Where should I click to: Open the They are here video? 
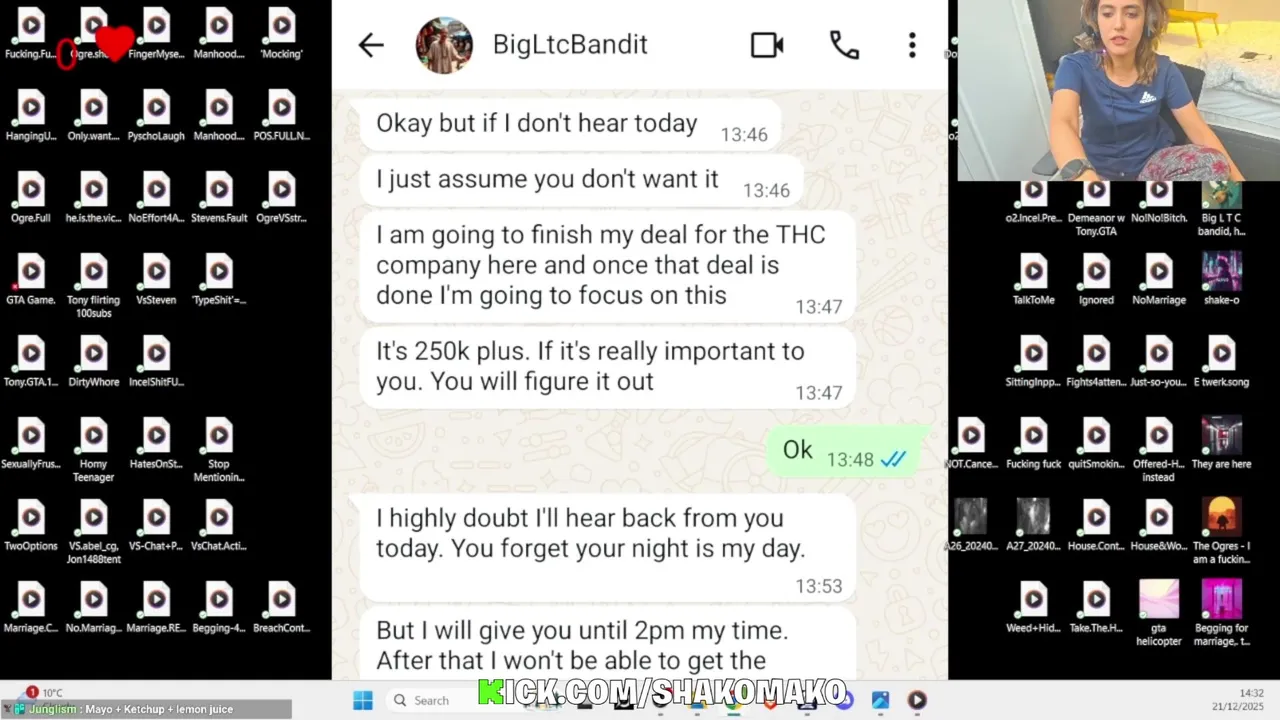tap(1221, 436)
